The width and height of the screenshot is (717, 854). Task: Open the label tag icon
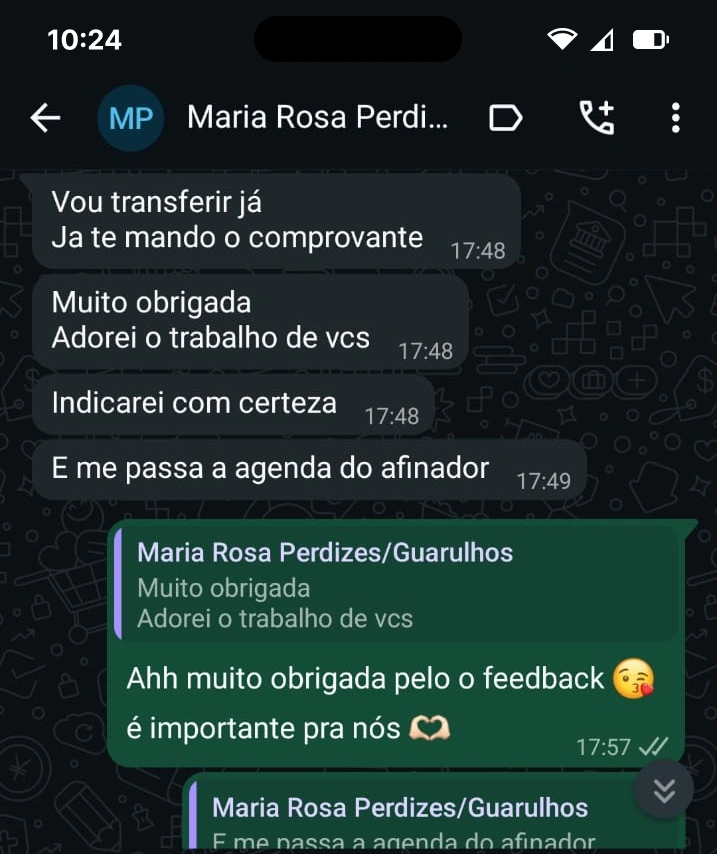505,119
